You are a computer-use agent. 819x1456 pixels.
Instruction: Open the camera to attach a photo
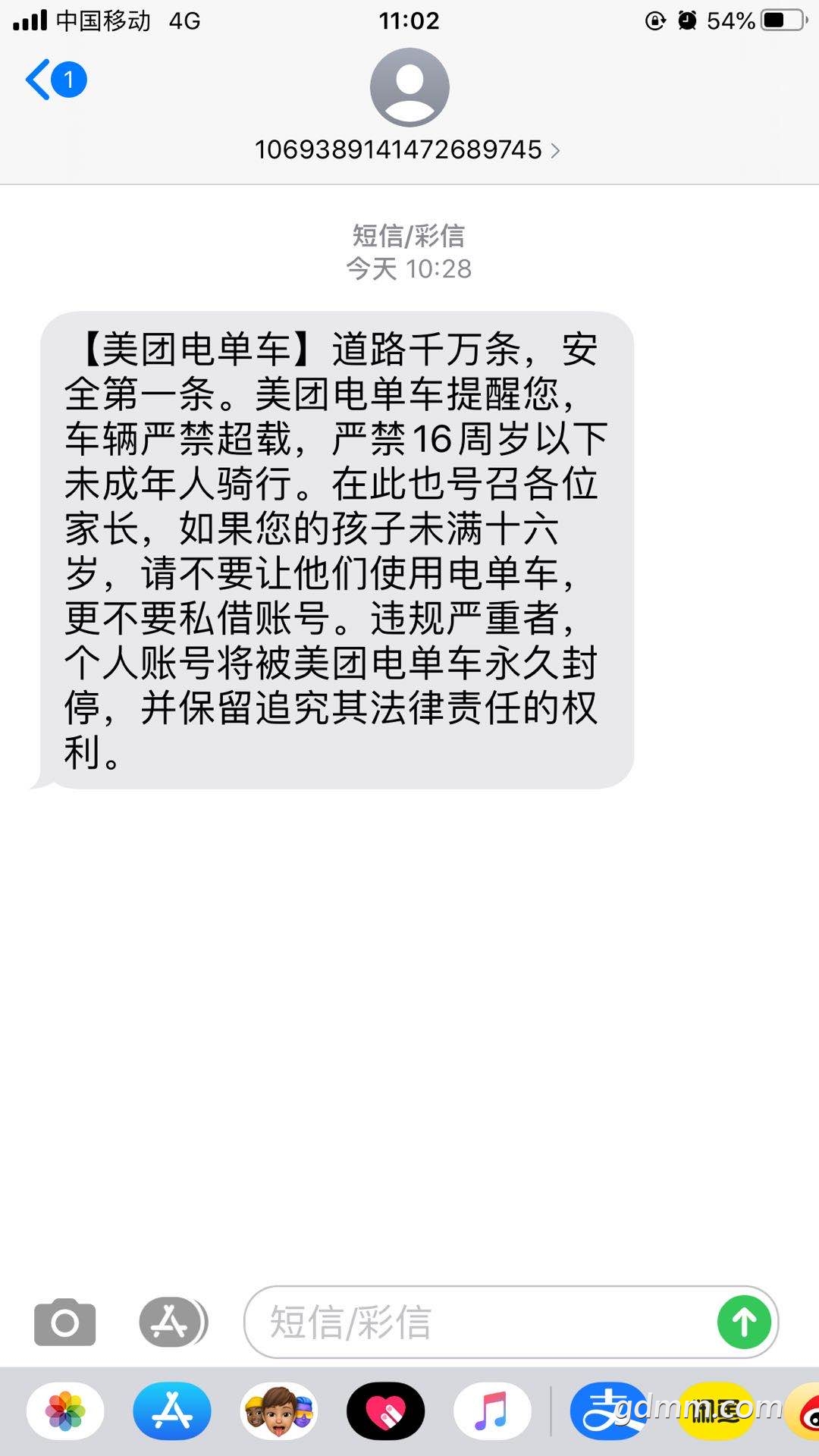pos(65,1322)
